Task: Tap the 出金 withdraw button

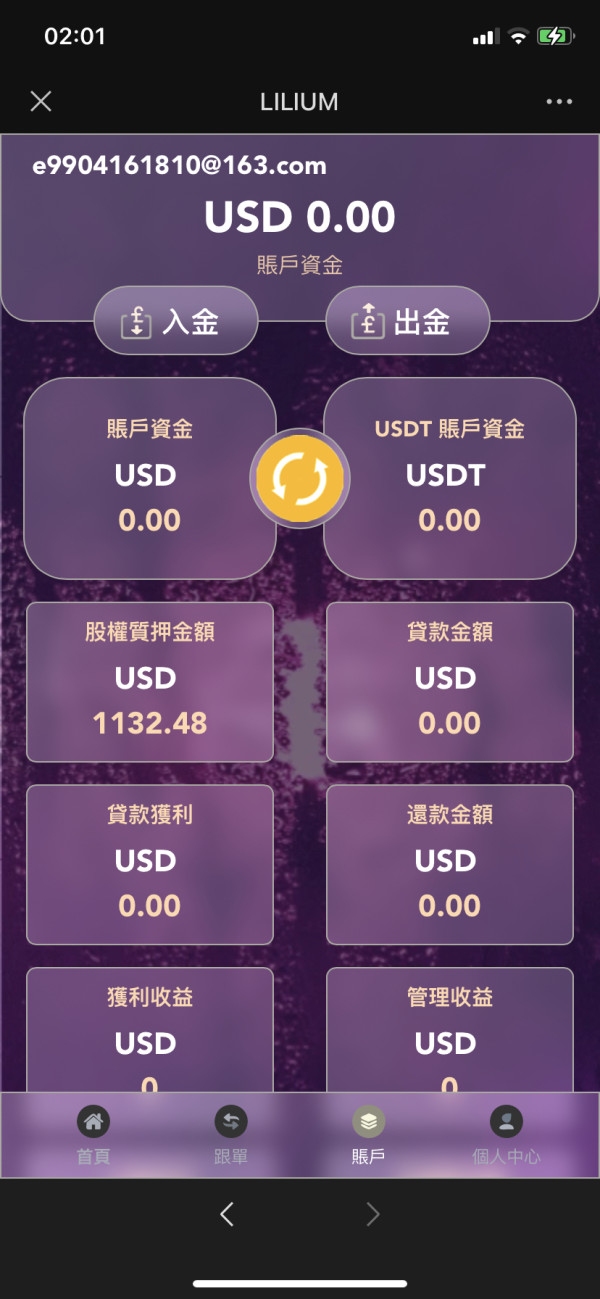Action: [x=408, y=321]
